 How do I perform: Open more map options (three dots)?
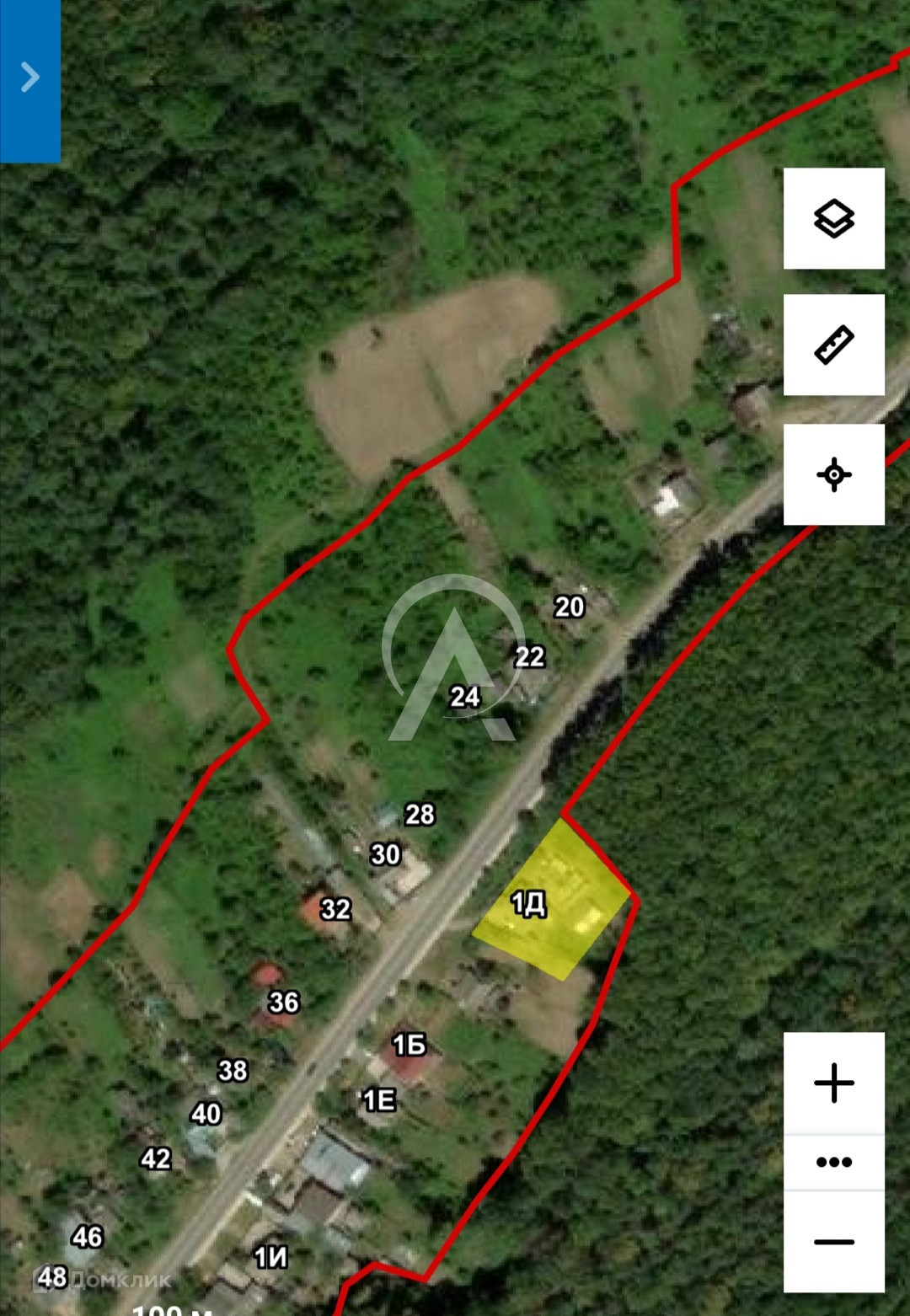pyautogui.click(x=833, y=1163)
